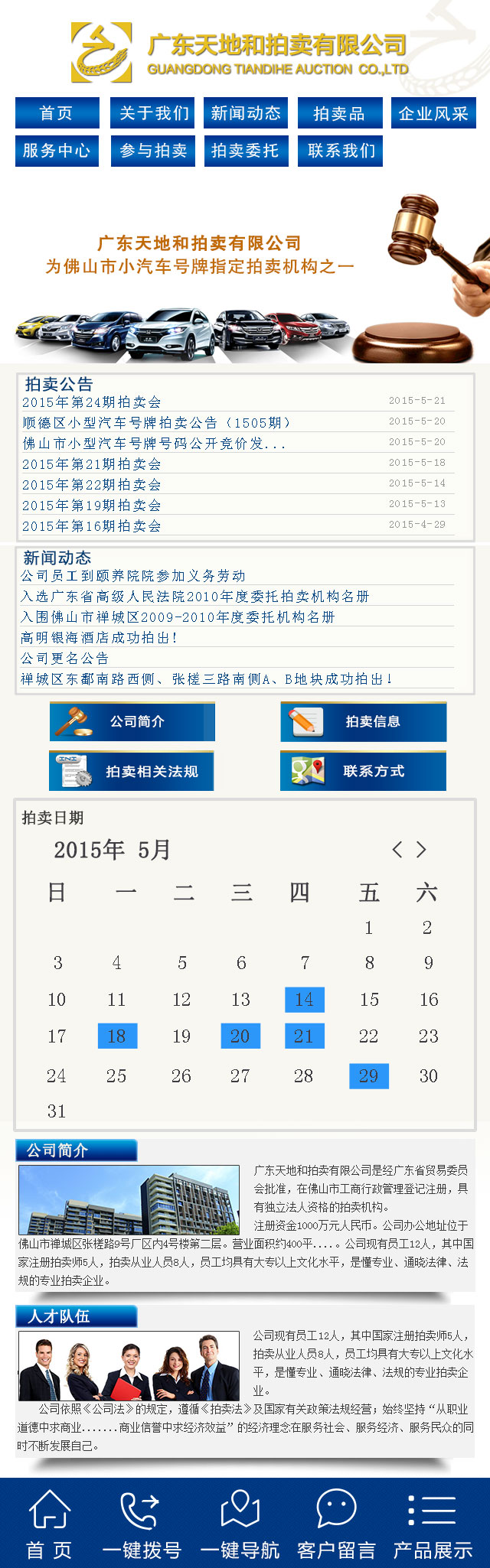Select 企业风采 in the top menu
Image resolution: width=490 pixels, height=1568 pixels.
point(433,113)
